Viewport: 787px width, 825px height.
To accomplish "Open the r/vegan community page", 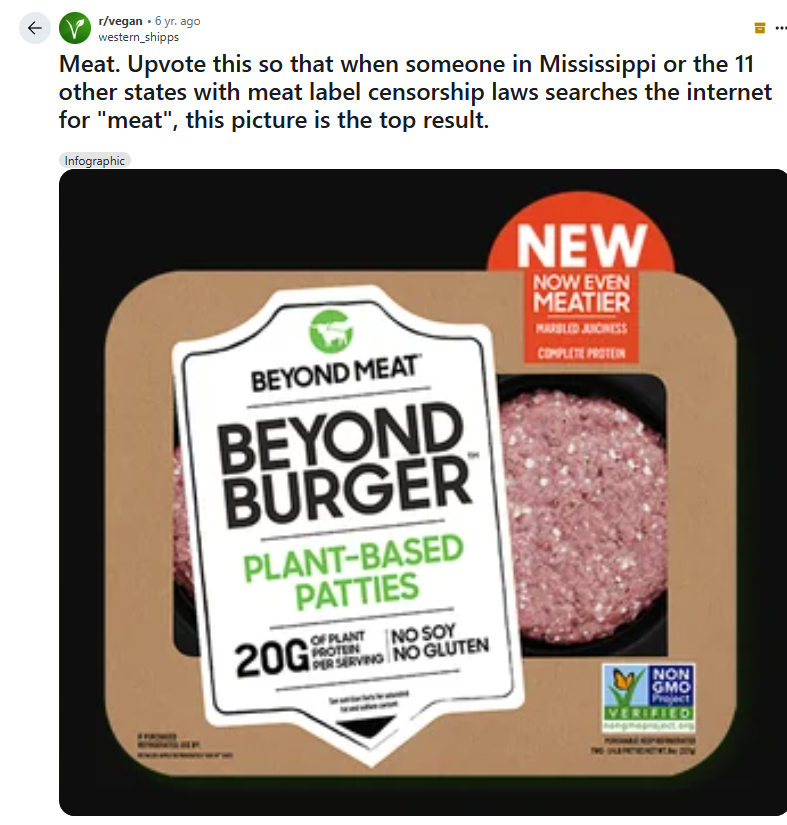I will click(x=120, y=21).
